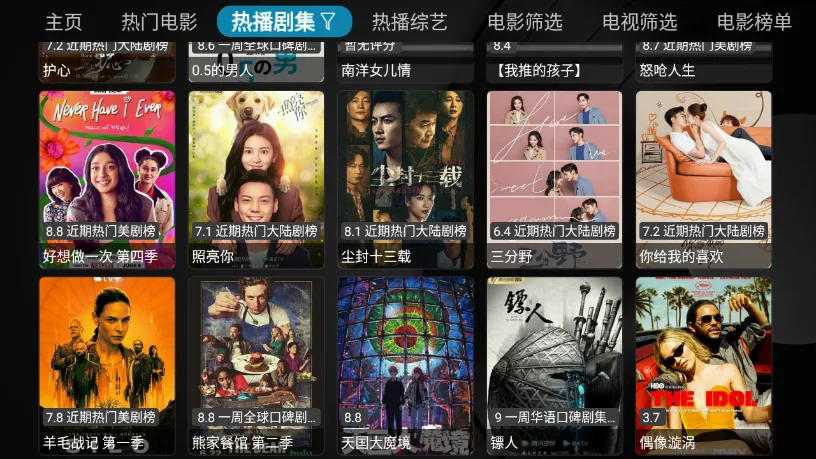The height and width of the screenshot is (459, 816).
Task: Choose the 南洋女儿情 card
Action: (405, 62)
